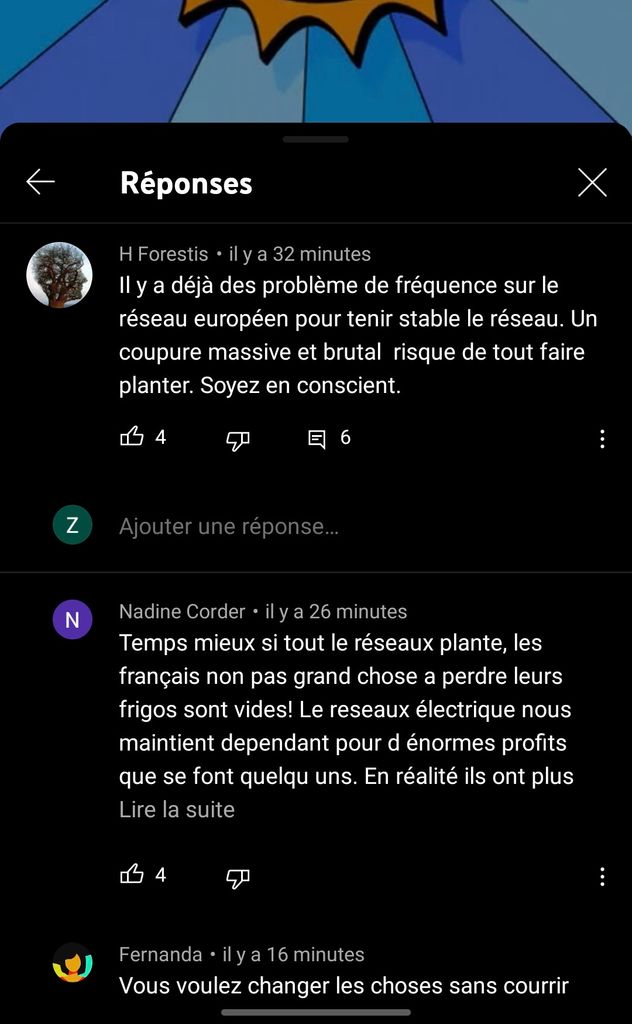
Task: Close the Réponses panel
Action: (592, 182)
